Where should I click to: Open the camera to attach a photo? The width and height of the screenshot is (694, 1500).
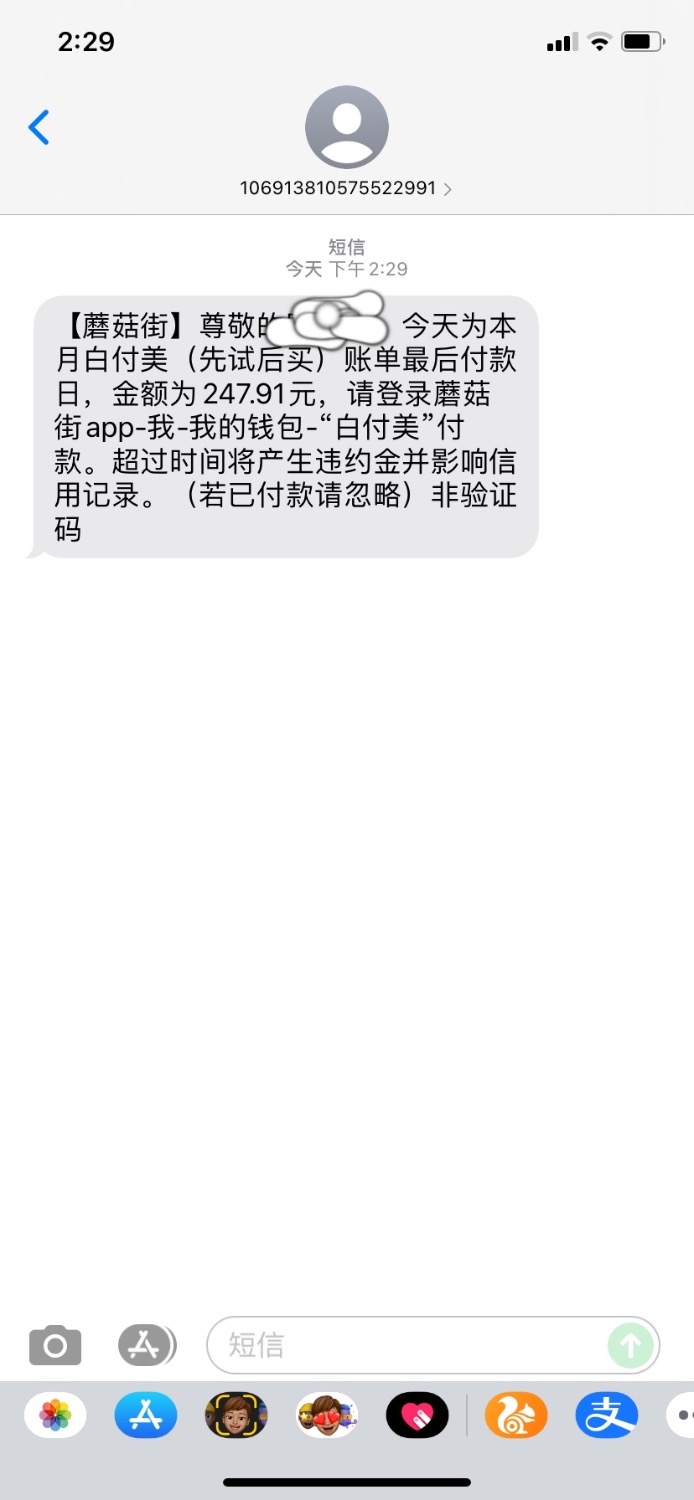coord(55,1345)
